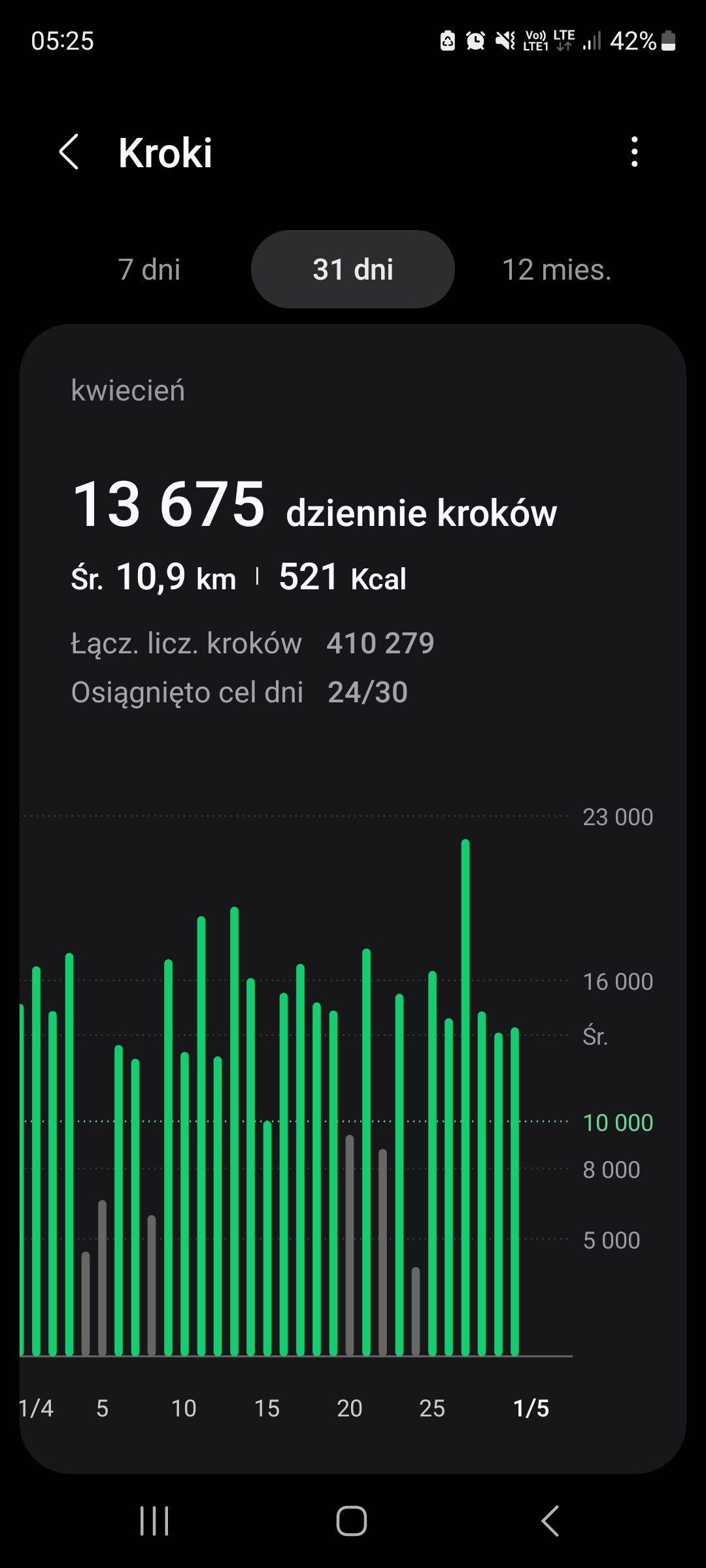The height and width of the screenshot is (1568, 706).
Task: Switch to the 12 mies. tab
Action: [x=556, y=270]
